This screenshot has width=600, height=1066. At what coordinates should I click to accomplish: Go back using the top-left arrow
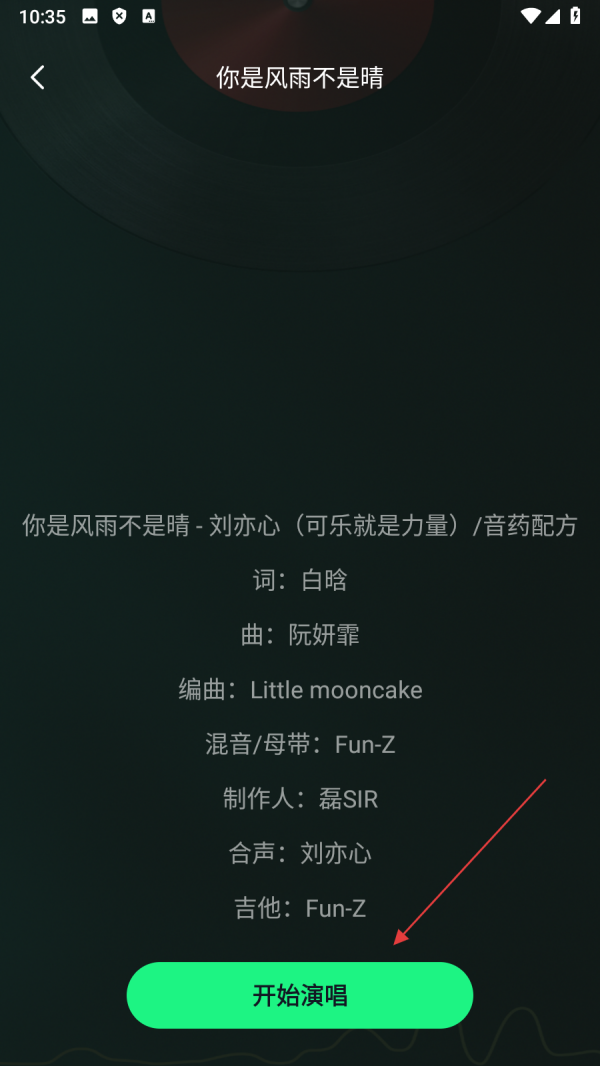pyautogui.click(x=38, y=78)
